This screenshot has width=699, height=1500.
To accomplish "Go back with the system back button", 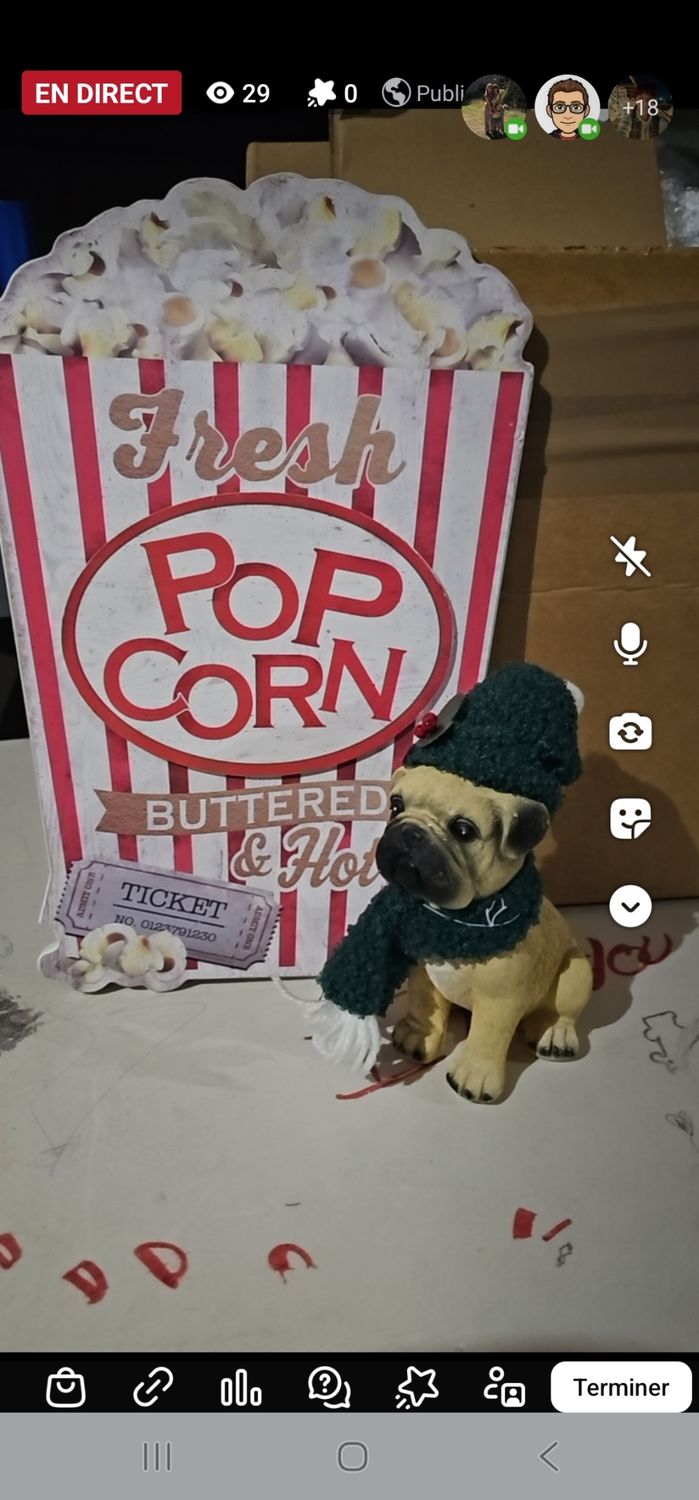I will (x=549, y=1456).
